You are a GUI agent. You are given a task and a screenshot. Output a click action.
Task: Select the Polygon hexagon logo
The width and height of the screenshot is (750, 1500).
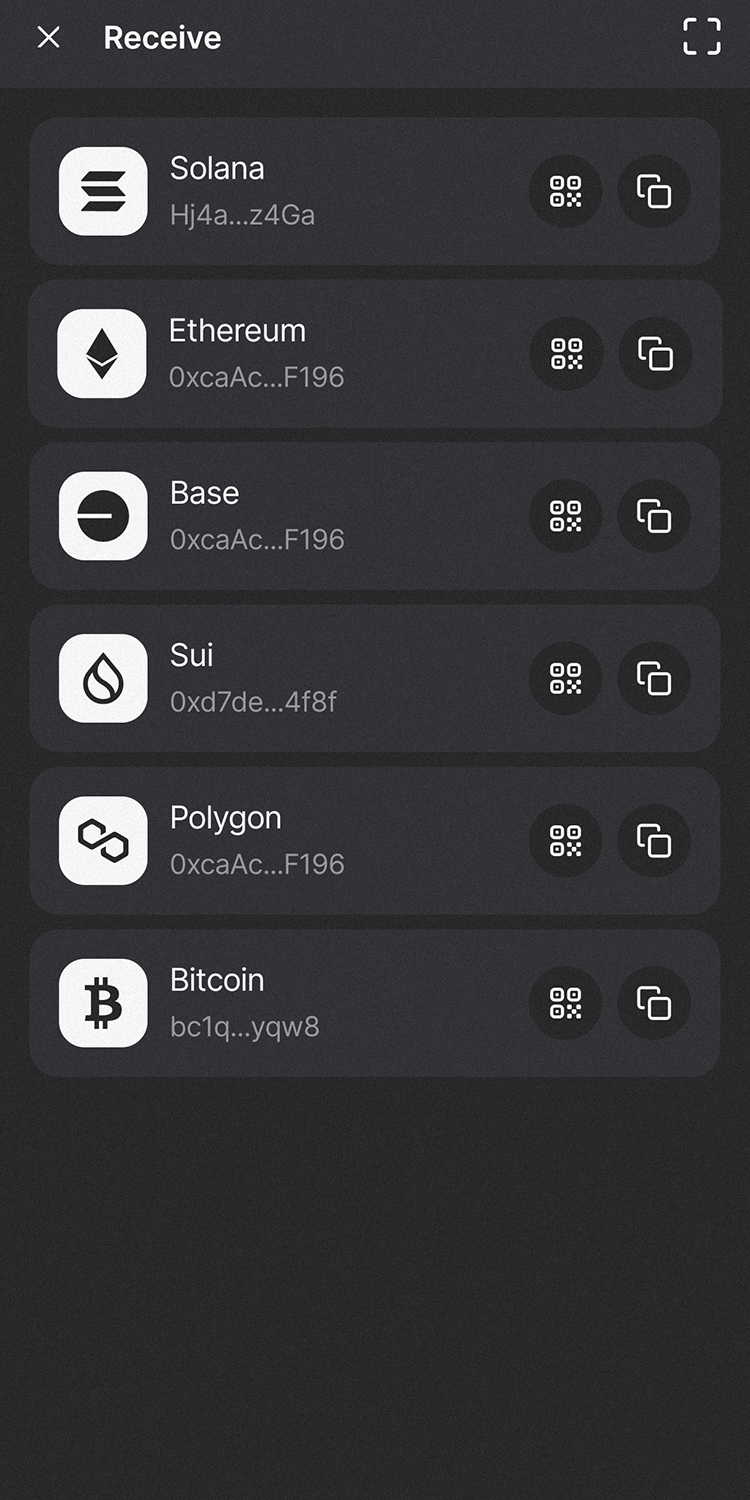click(x=103, y=842)
